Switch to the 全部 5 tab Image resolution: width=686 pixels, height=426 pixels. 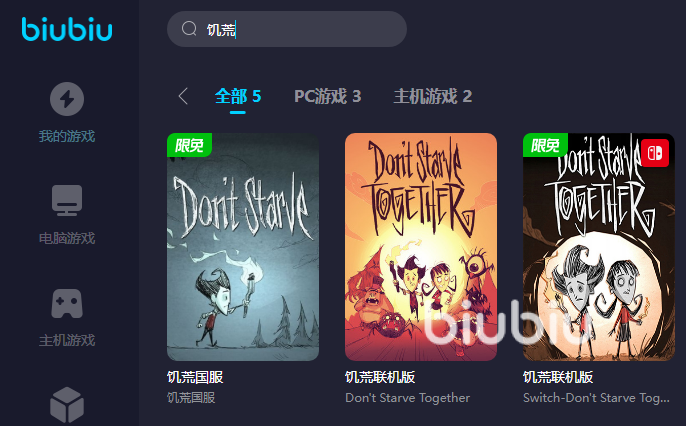pyautogui.click(x=238, y=96)
